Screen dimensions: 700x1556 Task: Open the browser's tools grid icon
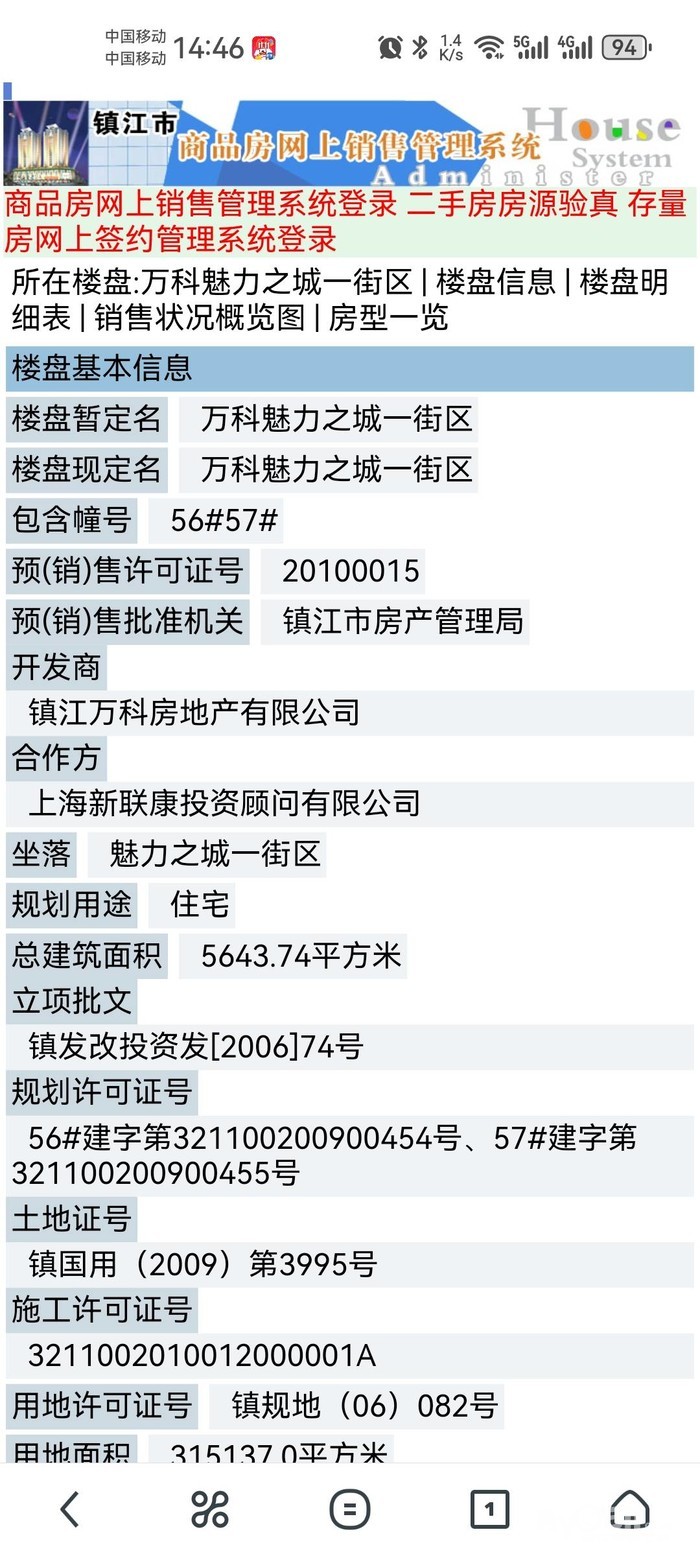(x=210, y=1509)
